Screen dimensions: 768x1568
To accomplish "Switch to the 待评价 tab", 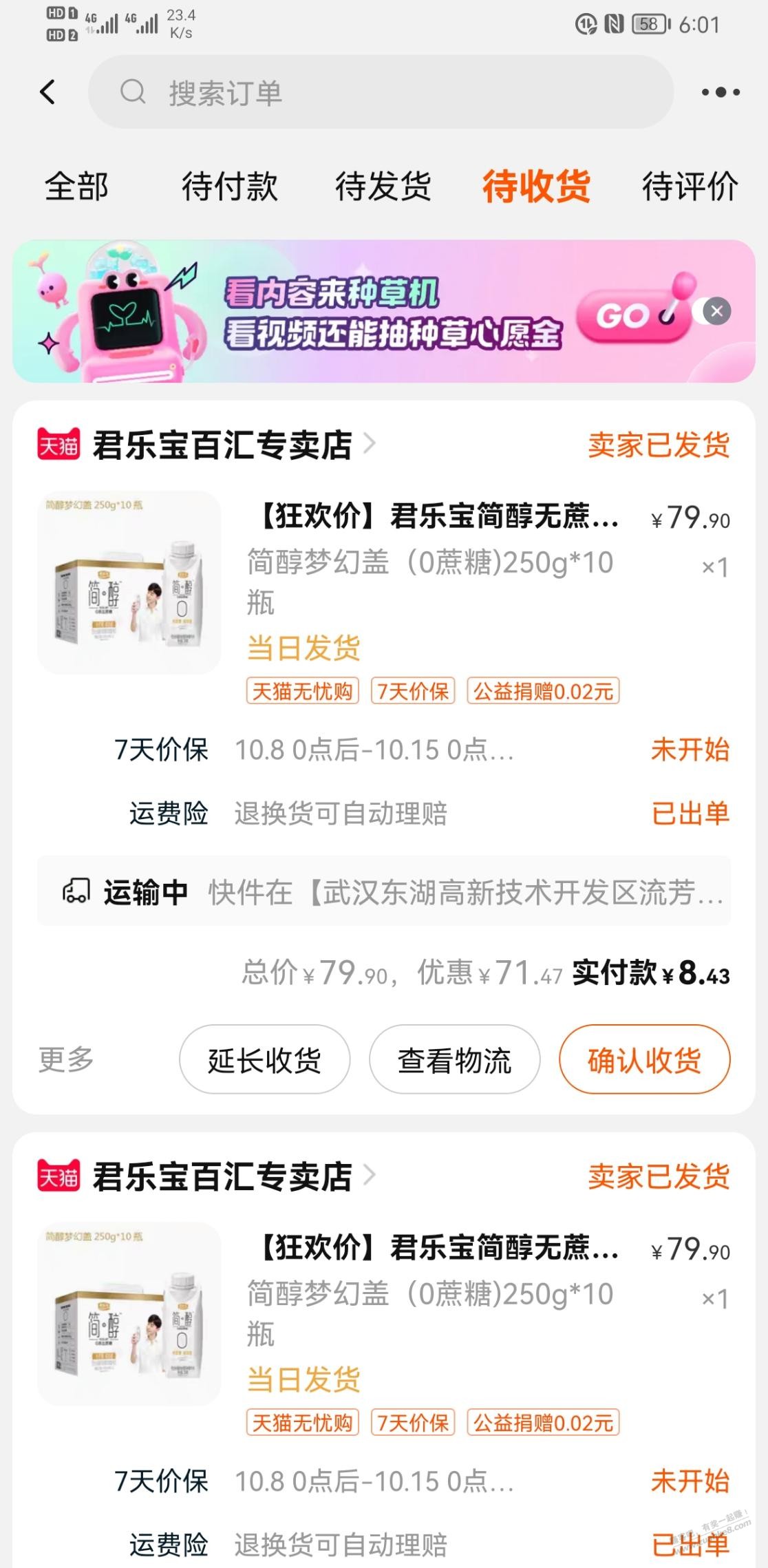I will (x=690, y=187).
